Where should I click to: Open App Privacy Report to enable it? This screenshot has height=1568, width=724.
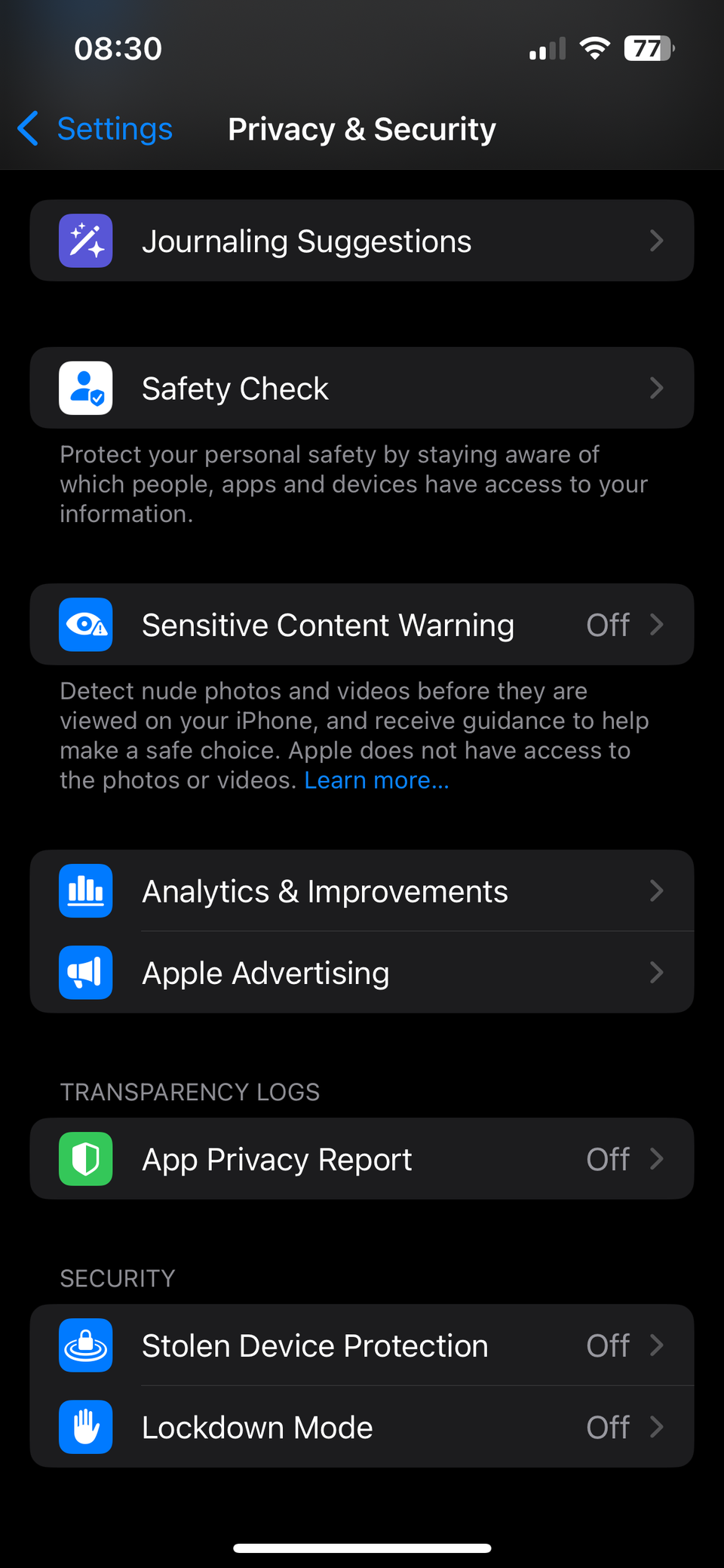click(x=362, y=1158)
